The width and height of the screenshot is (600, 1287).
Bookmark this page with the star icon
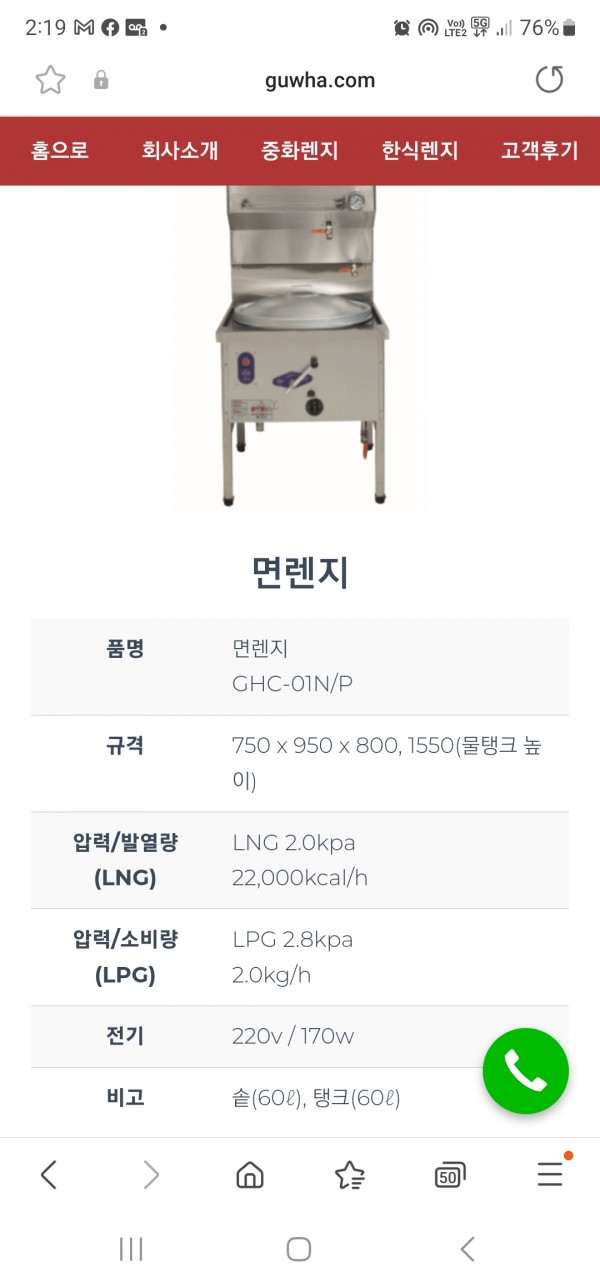[50, 80]
